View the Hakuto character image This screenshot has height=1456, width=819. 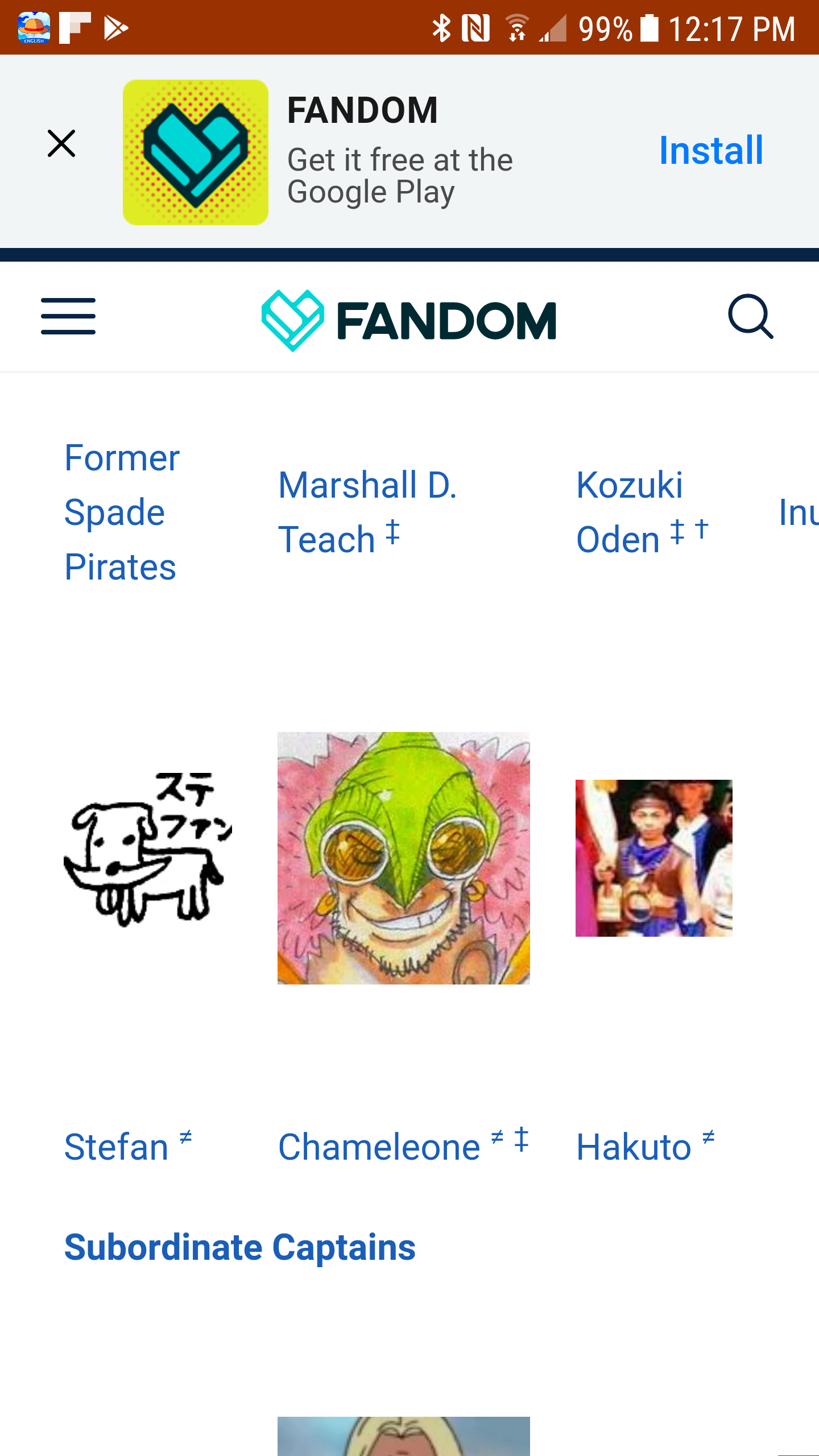pyautogui.click(x=653, y=858)
